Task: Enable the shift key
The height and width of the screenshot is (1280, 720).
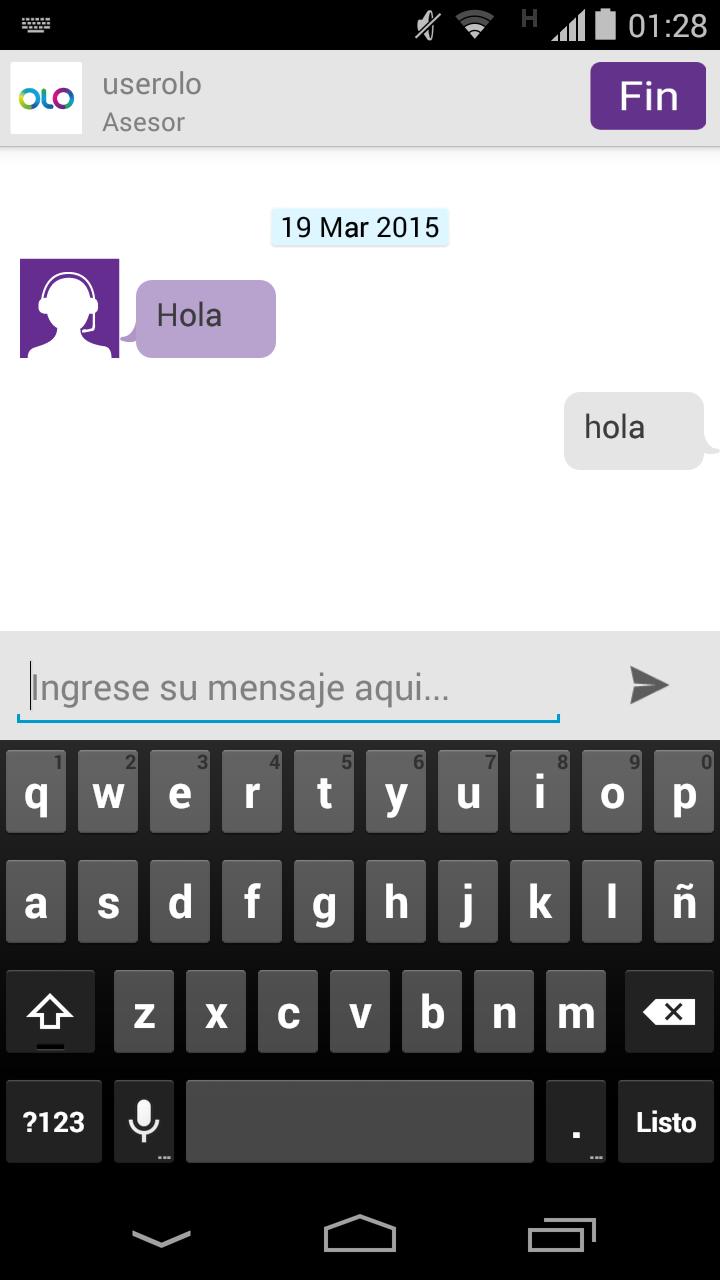Action: [x=50, y=1012]
